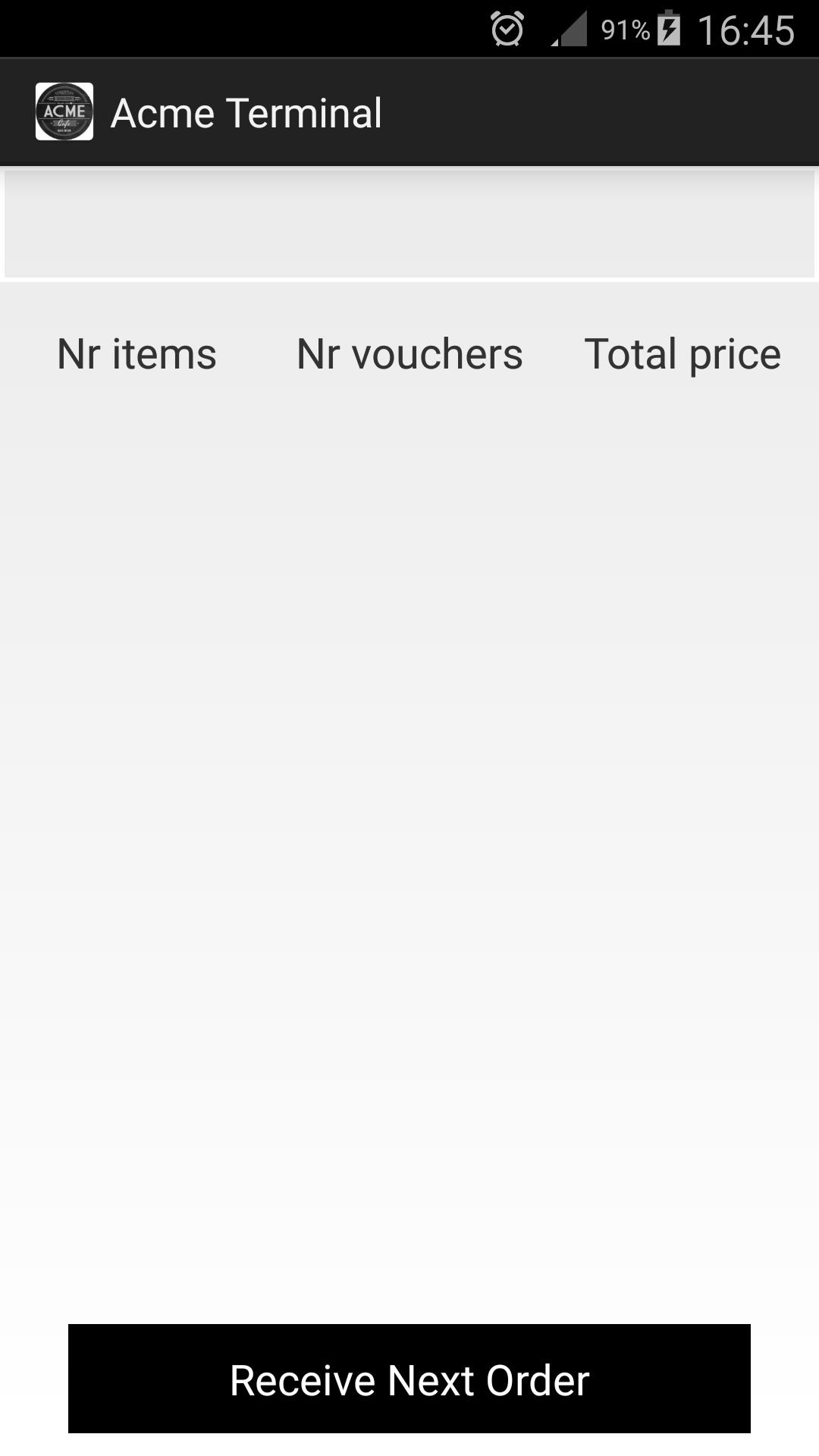Tap the Receive Next Order button
This screenshot has width=819, height=1456.
tap(409, 1379)
